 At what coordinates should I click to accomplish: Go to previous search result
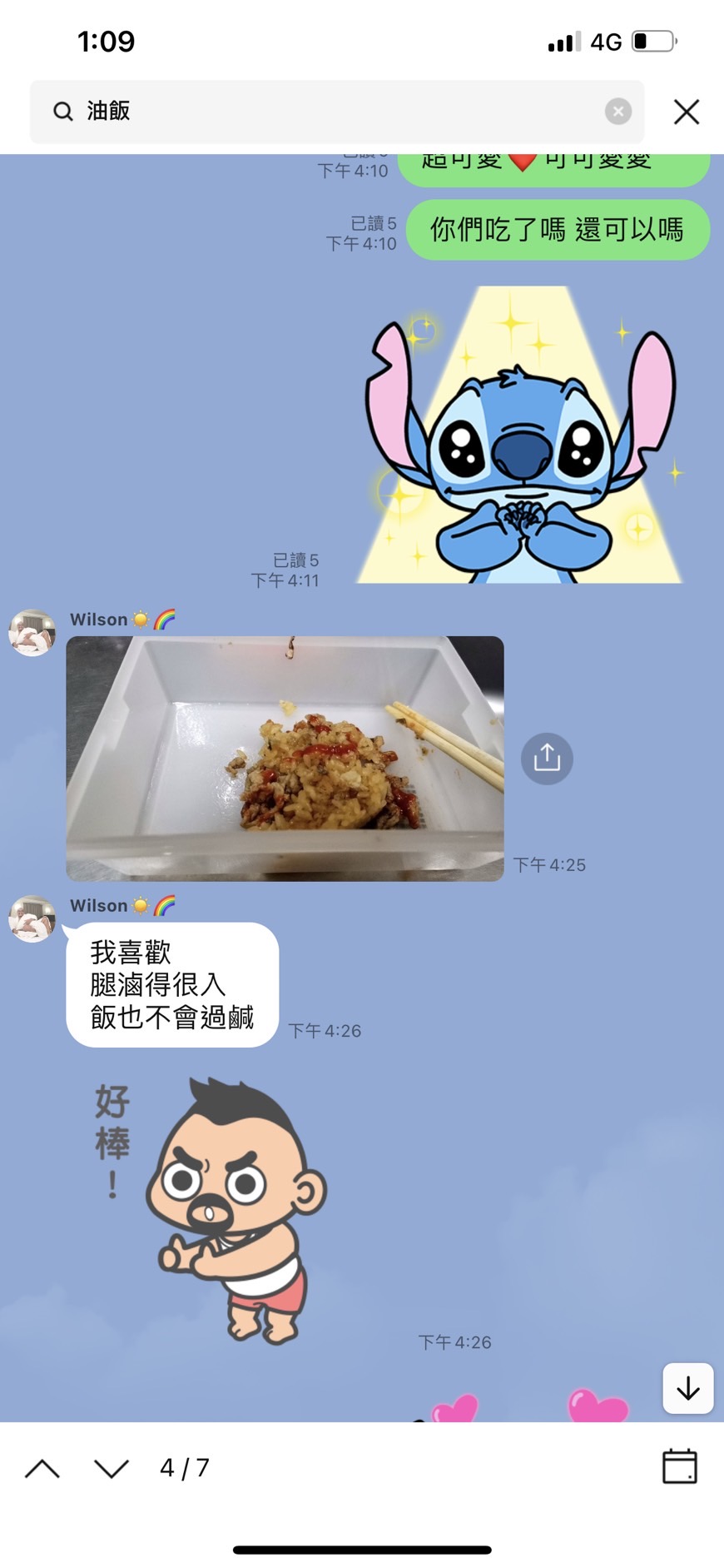click(x=42, y=1468)
